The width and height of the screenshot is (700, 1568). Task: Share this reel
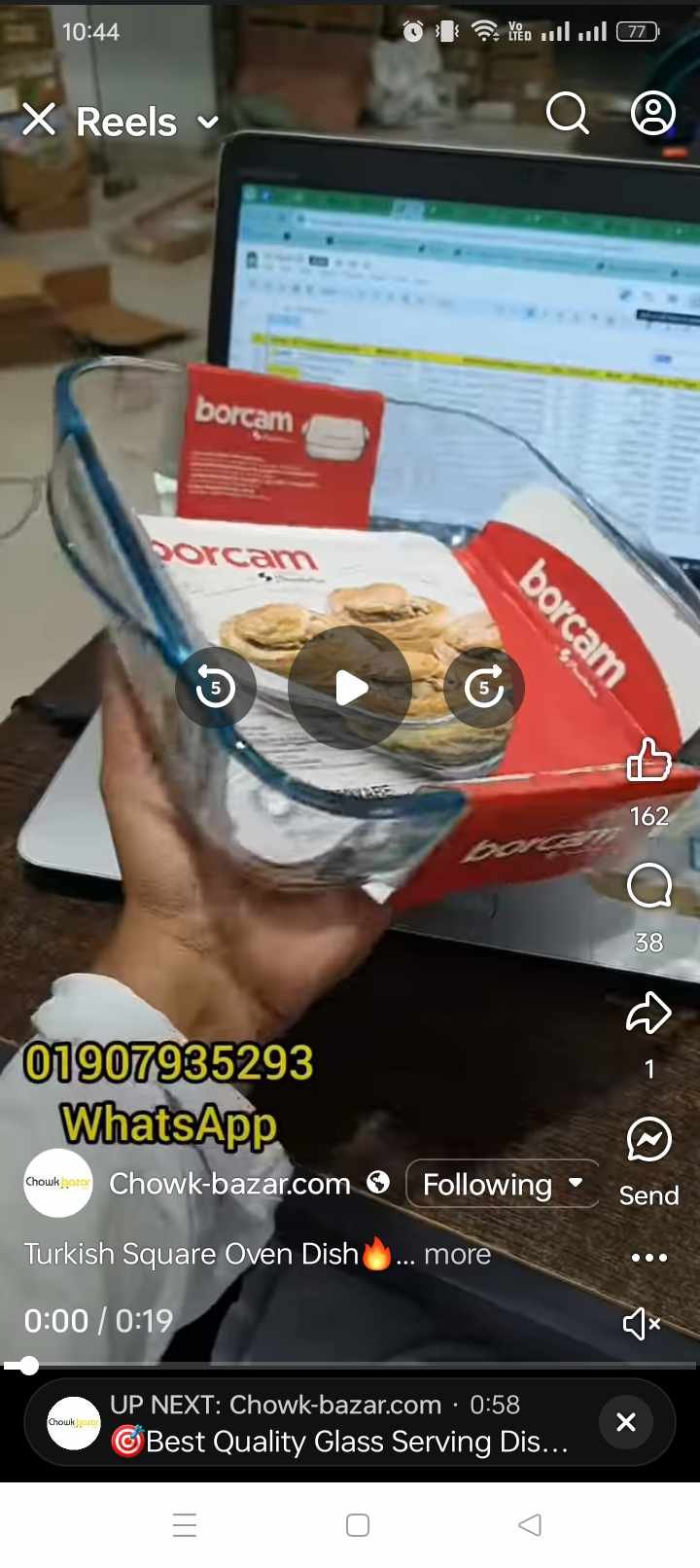coord(648,1014)
